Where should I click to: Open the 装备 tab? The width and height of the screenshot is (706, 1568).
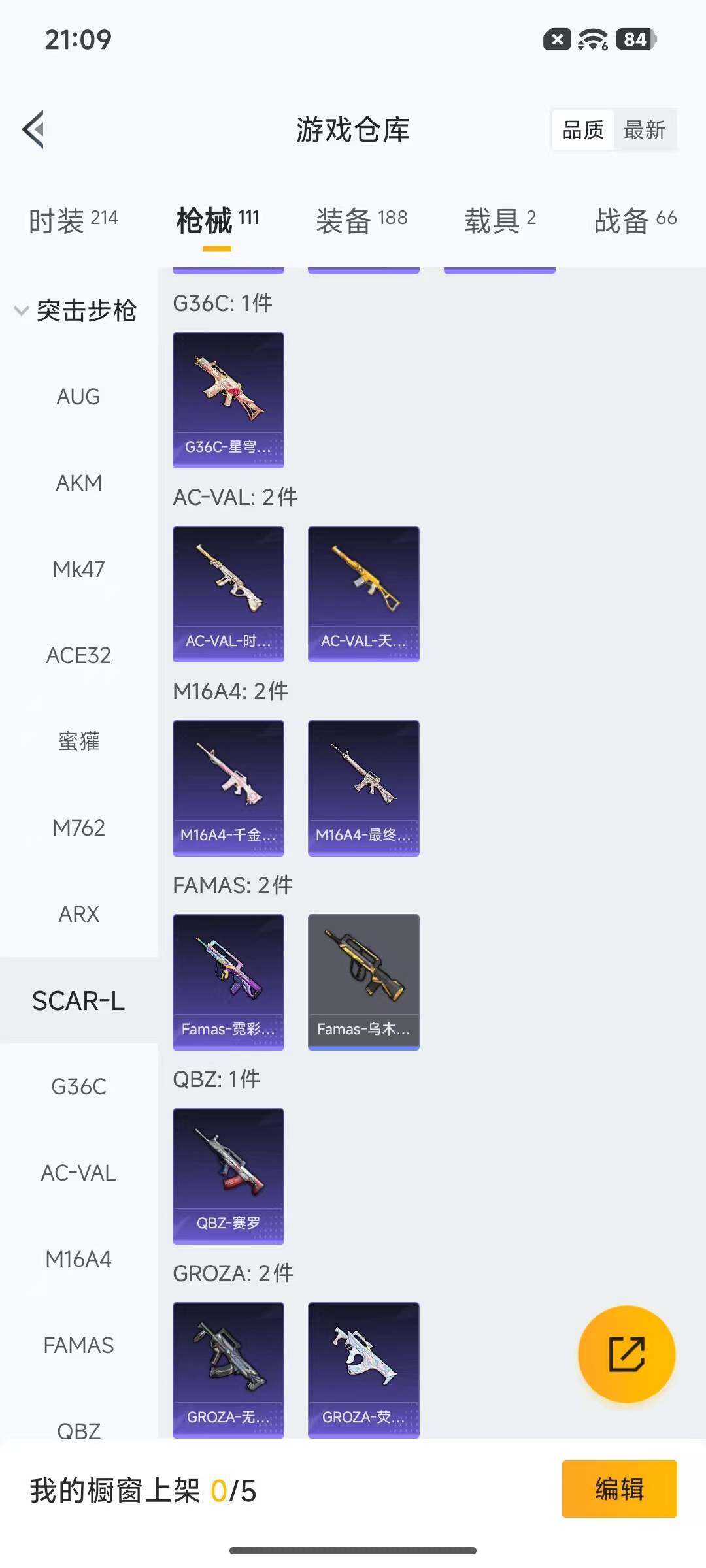click(361, 220)
